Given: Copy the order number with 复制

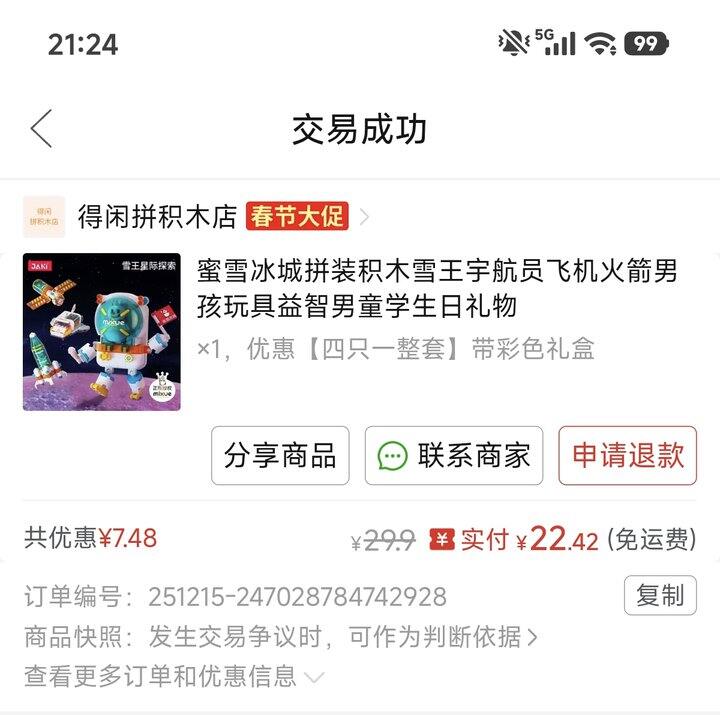Looking at the screenshot, I should coord(660,596).
